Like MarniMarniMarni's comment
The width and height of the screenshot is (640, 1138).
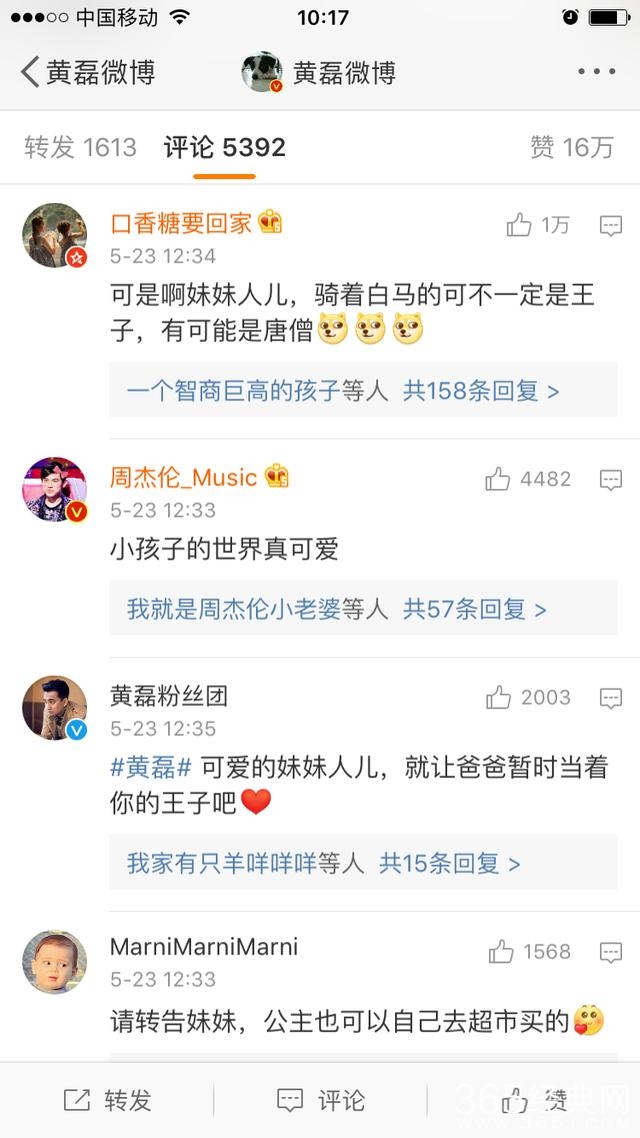(x=530, y=952)
